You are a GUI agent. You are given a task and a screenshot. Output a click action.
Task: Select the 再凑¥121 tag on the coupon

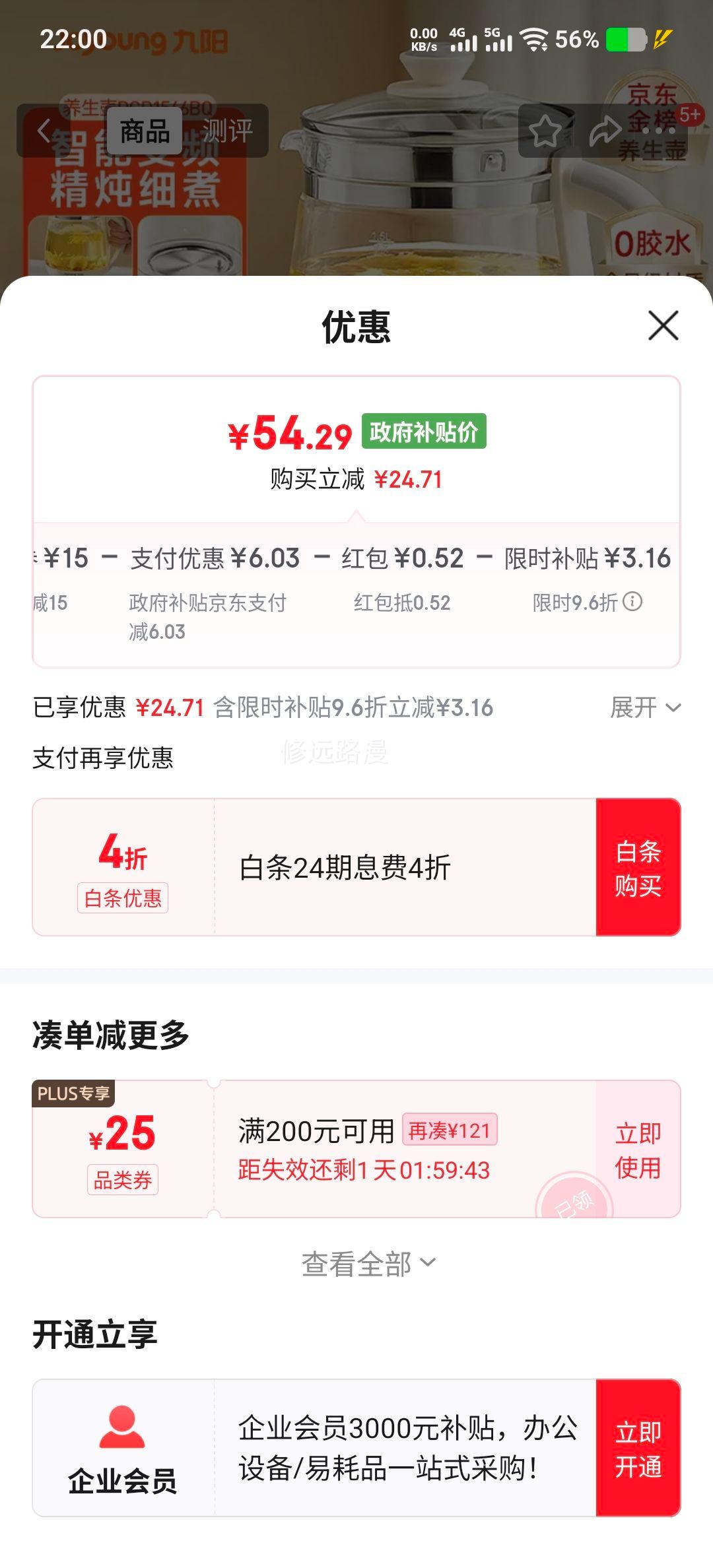click(x=449, y=1130)
